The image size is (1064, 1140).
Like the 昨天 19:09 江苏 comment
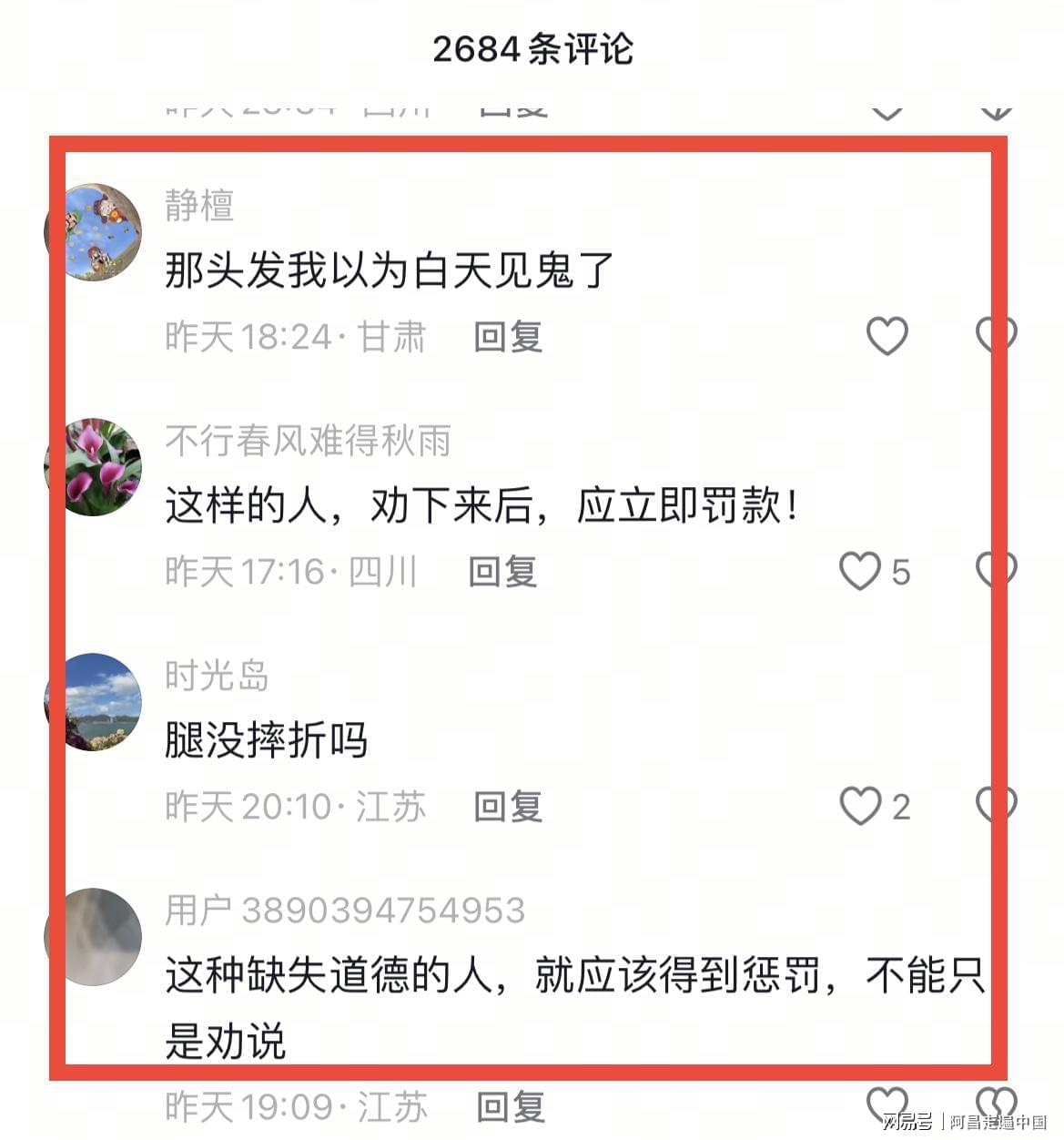tap(887, 1104)
